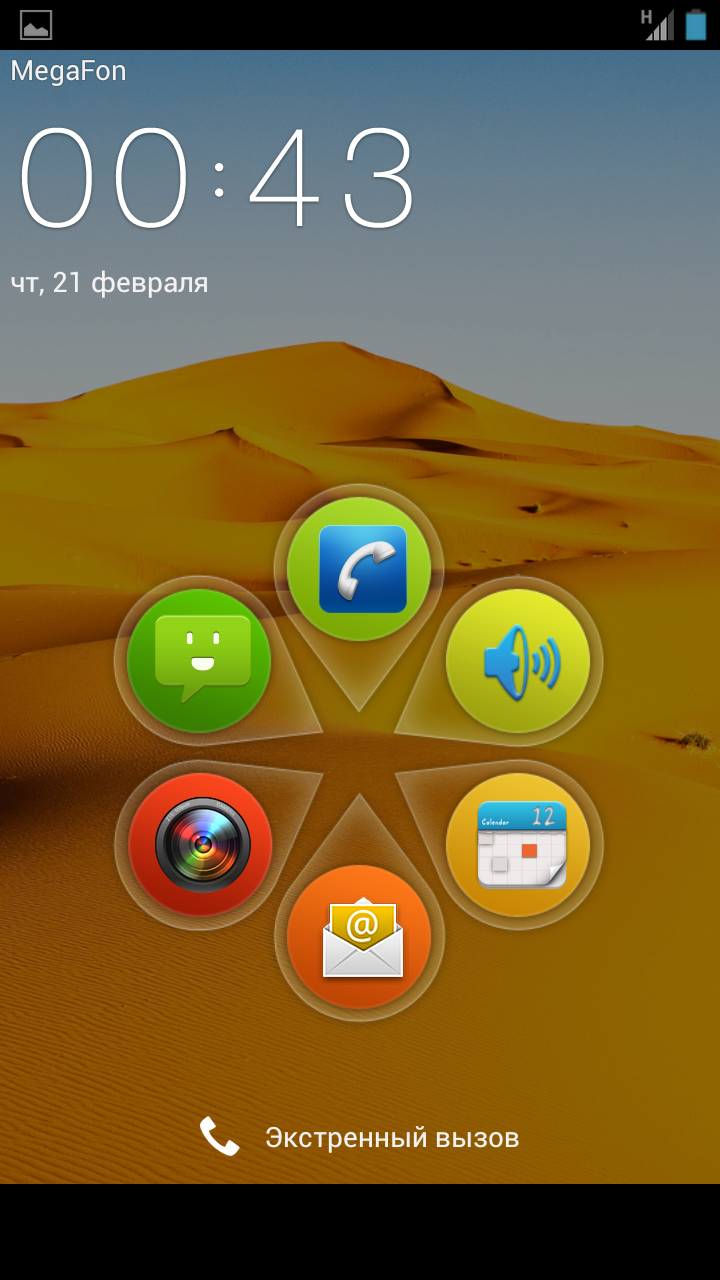Tap the sound speaker shortcut
720x1280 pixels.
[518, 661]
